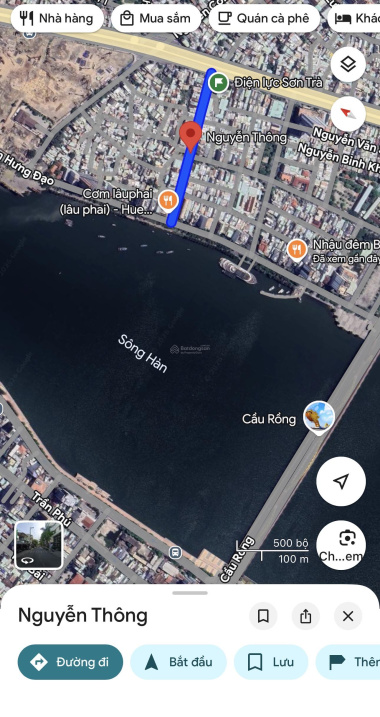The height and width of the screenshot is (717, 380).
Task: Reset map orientation with the compass
Action: 348,113
